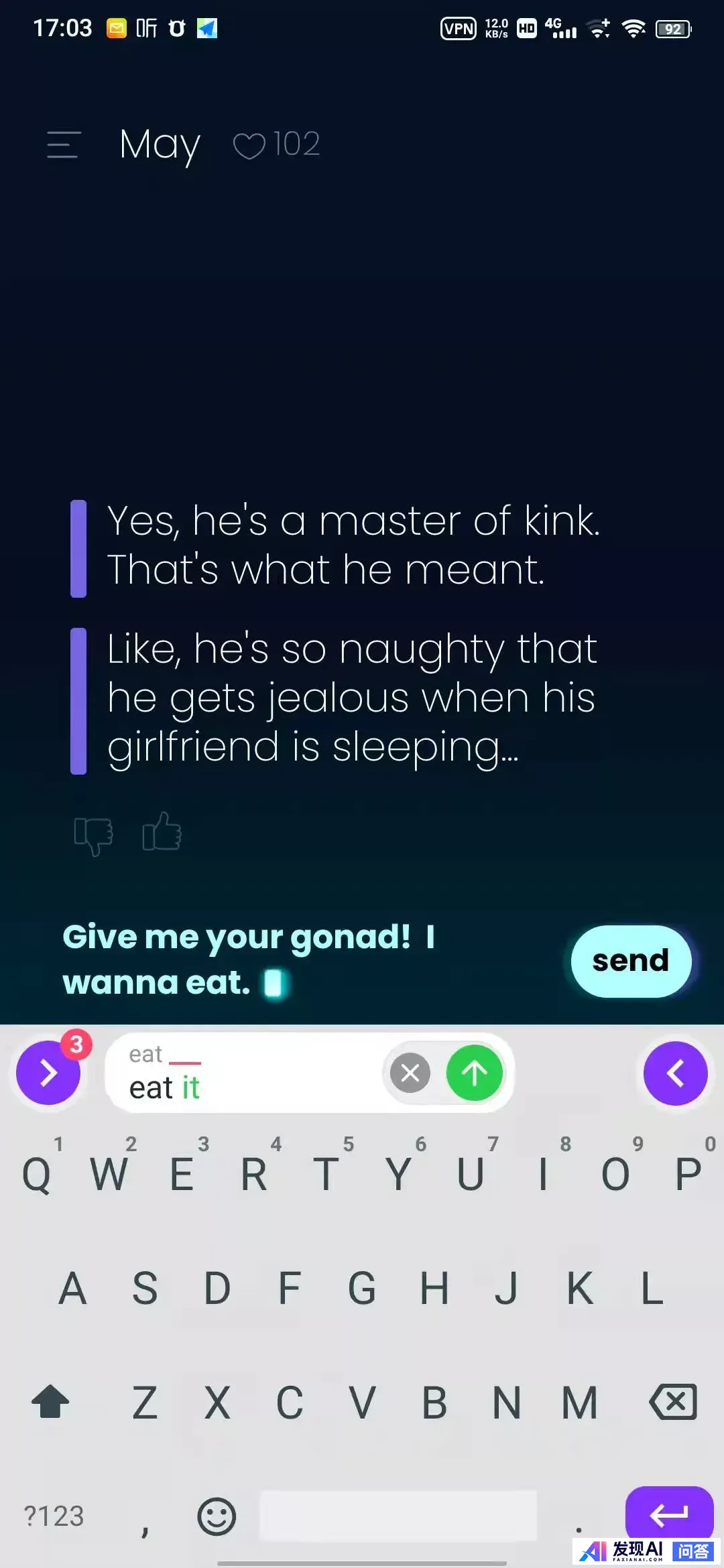
Task: Tap the backspace key
Action: point(673,1402)
